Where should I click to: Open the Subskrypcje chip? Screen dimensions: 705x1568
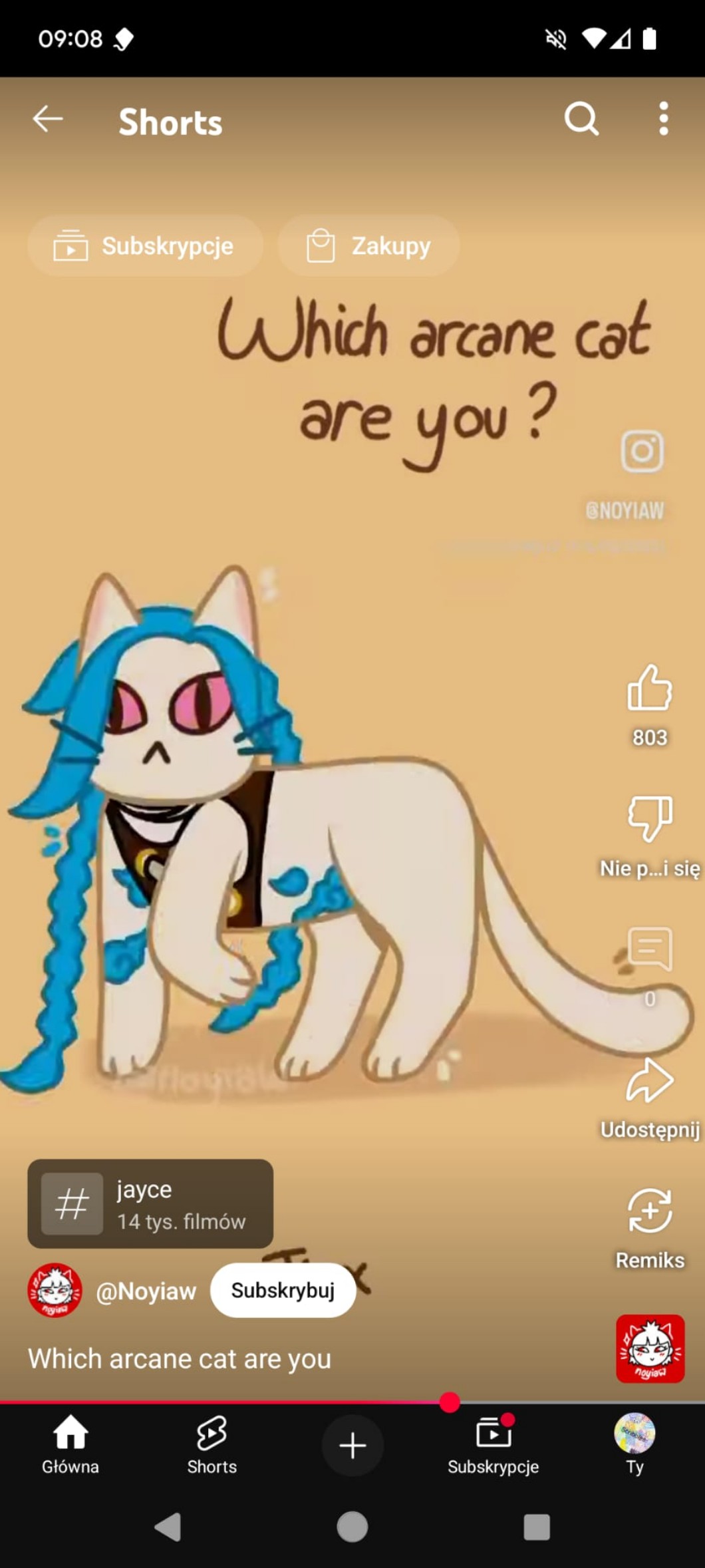coord(145,246)
